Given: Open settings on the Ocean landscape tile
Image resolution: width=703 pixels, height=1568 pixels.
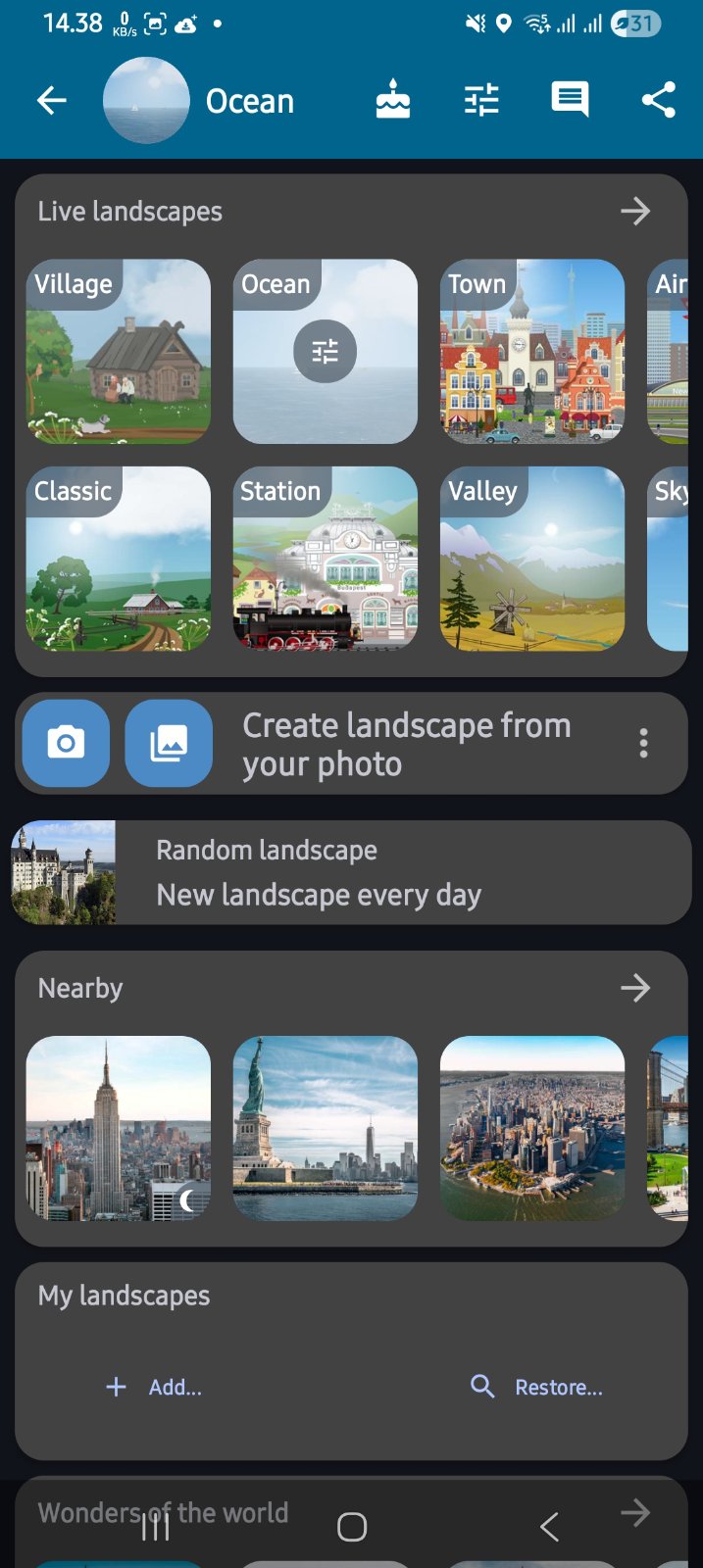Looking at the screenshot, I should [325, 352].
